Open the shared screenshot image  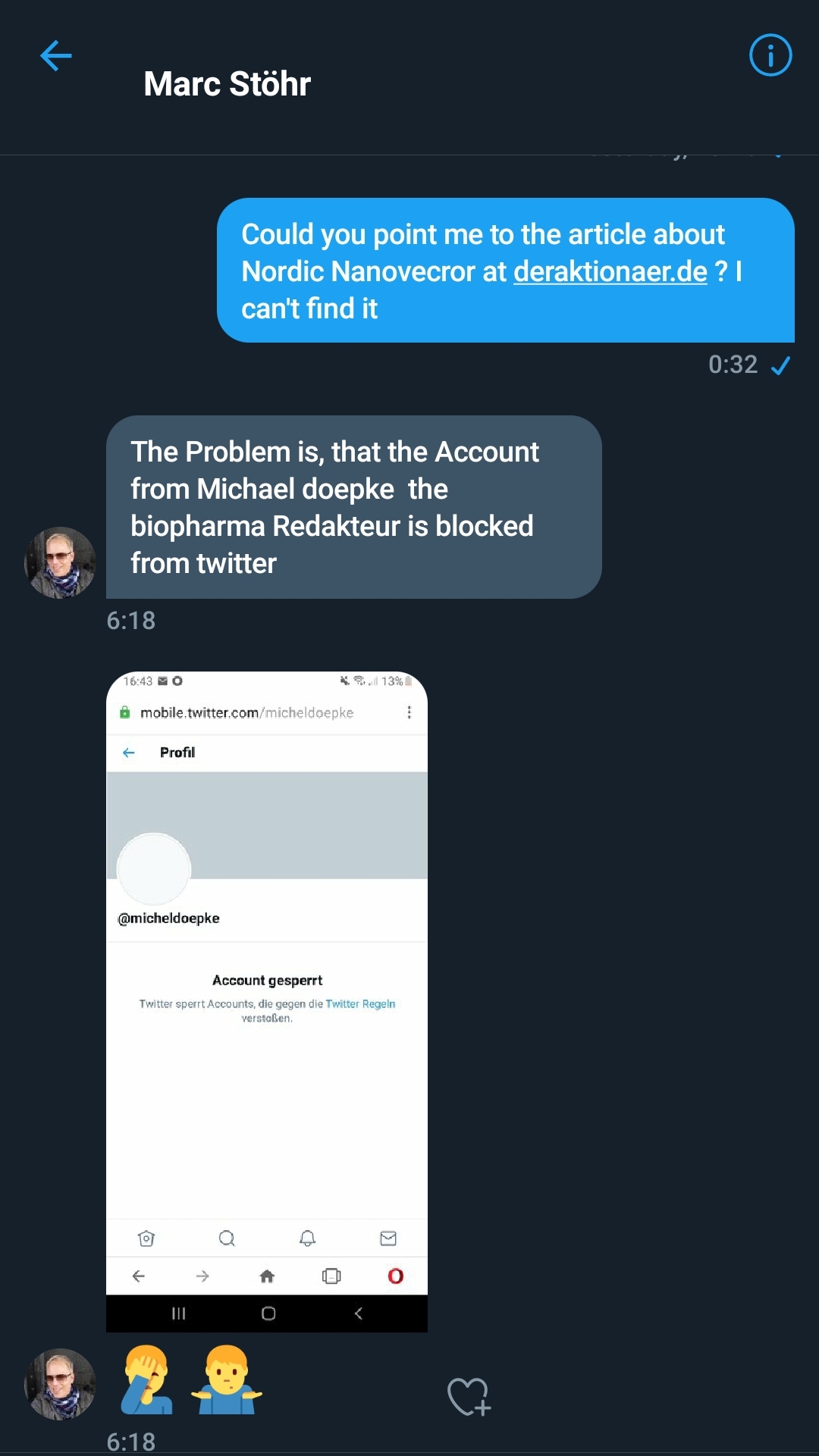[267, 1001]
